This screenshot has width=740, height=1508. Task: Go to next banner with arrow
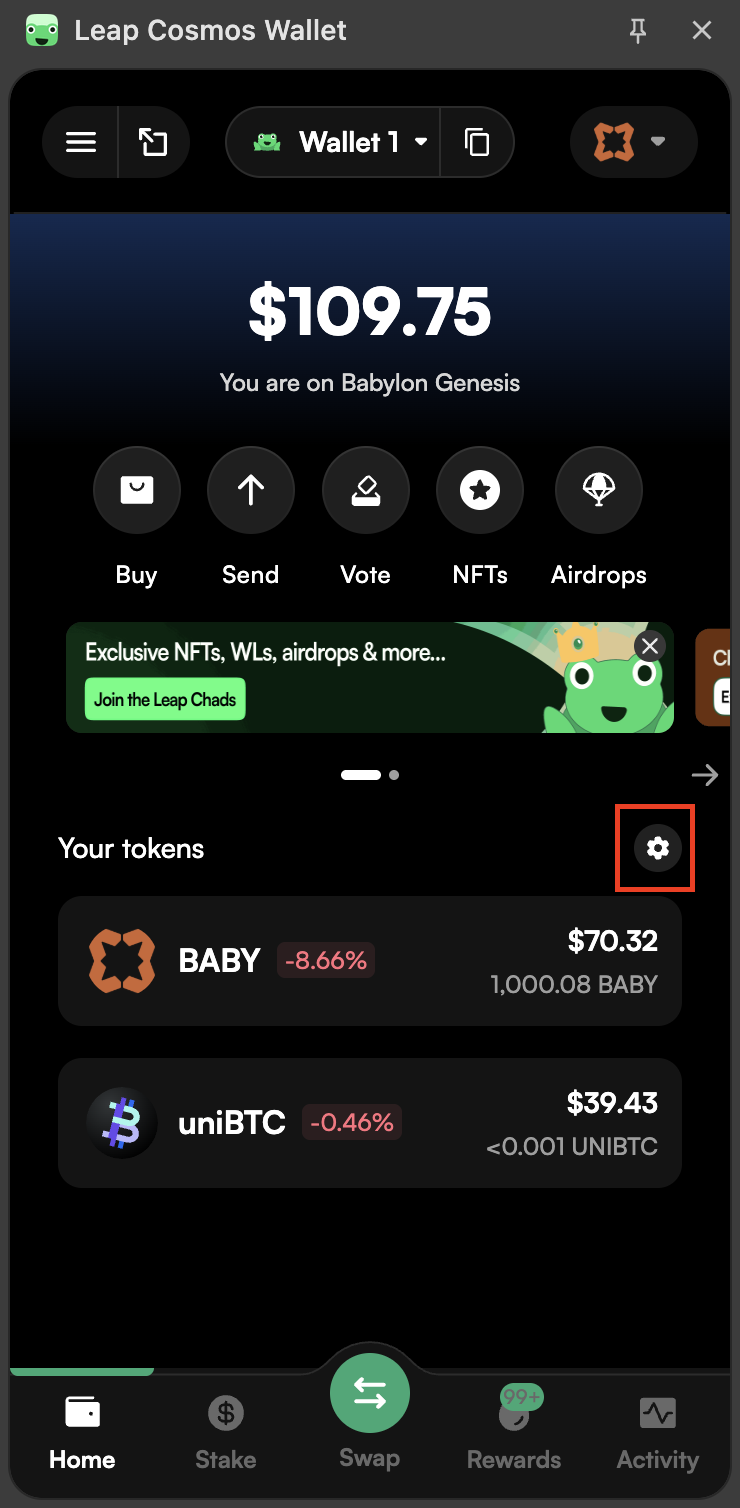(705, 775)
